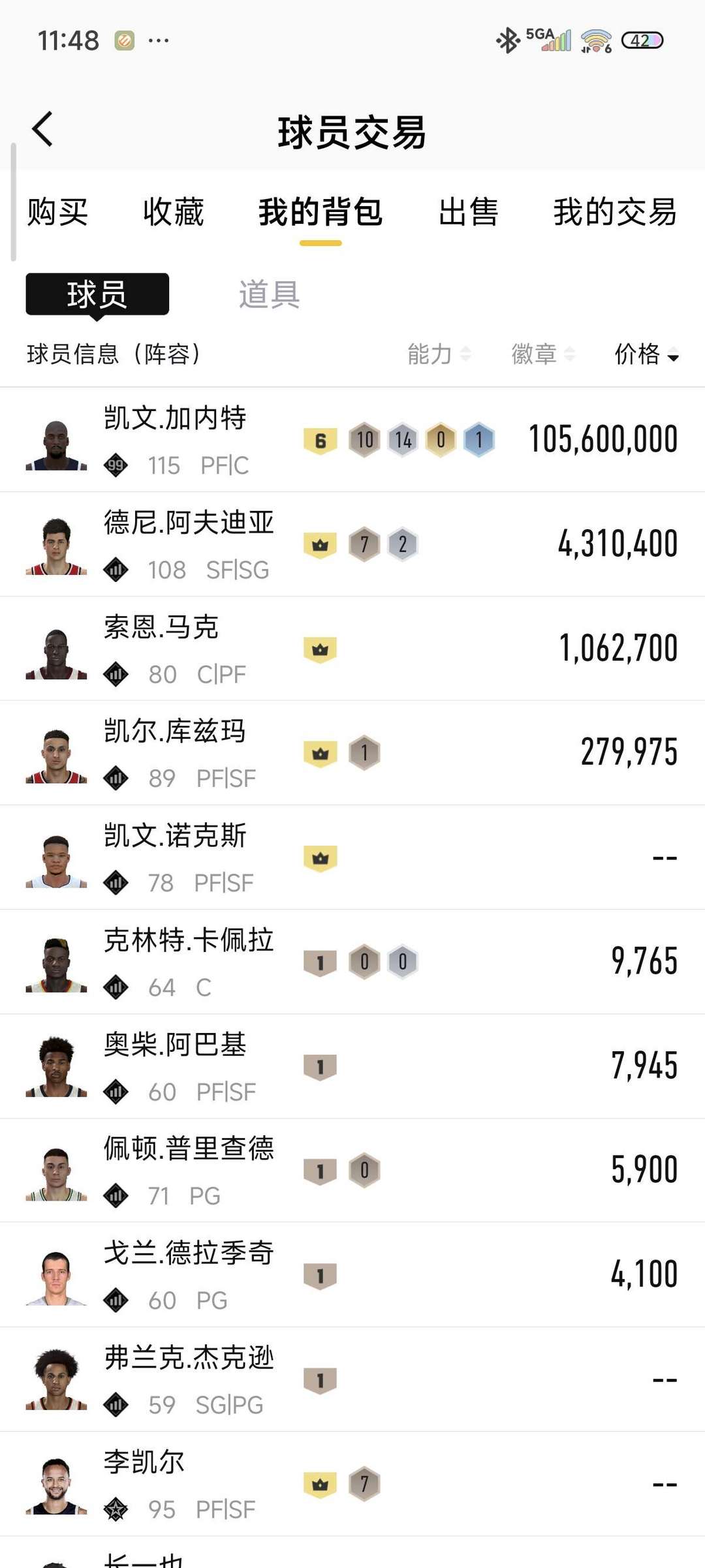Open the 能力 sort dropdown arrows

pyautogui.click(x=465, y=353)
